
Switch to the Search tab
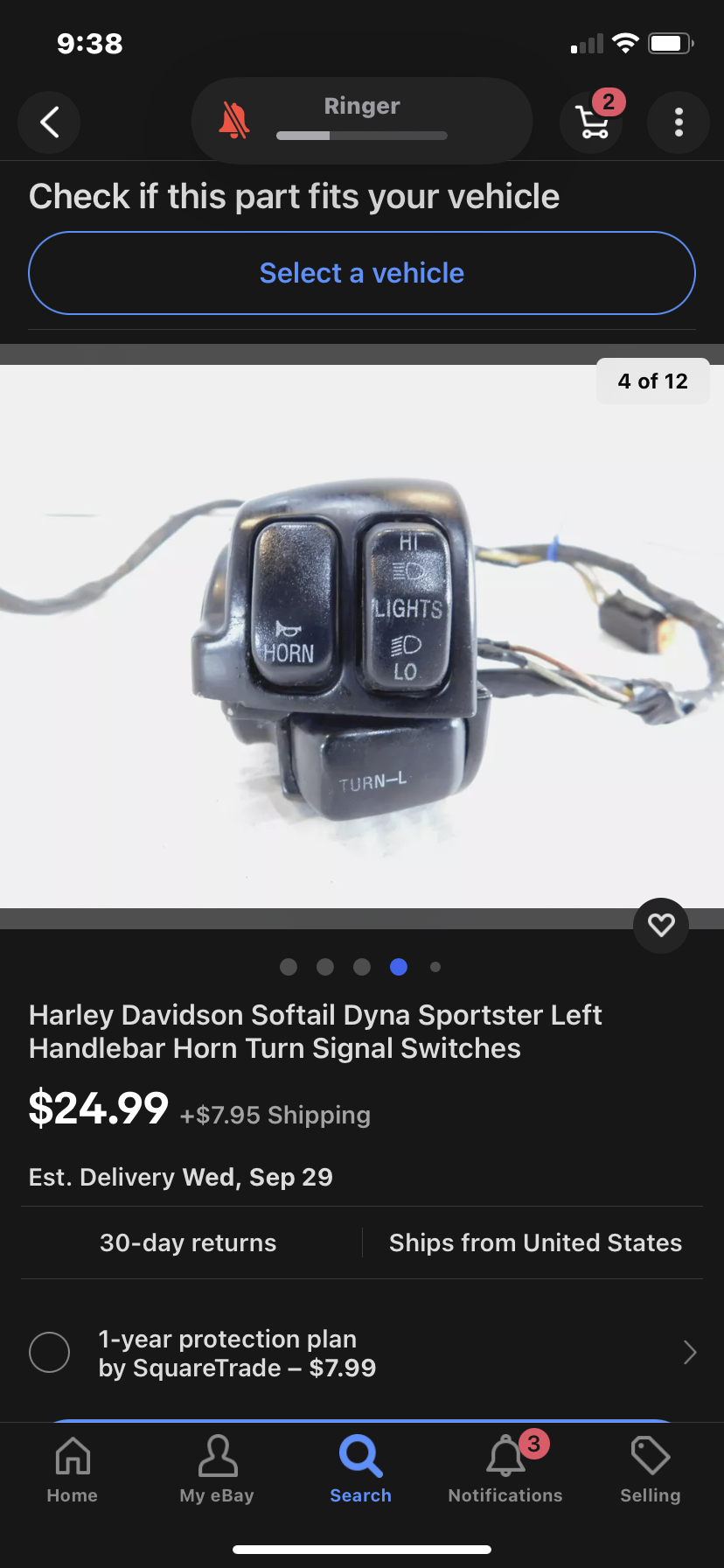click(361, 1470)
